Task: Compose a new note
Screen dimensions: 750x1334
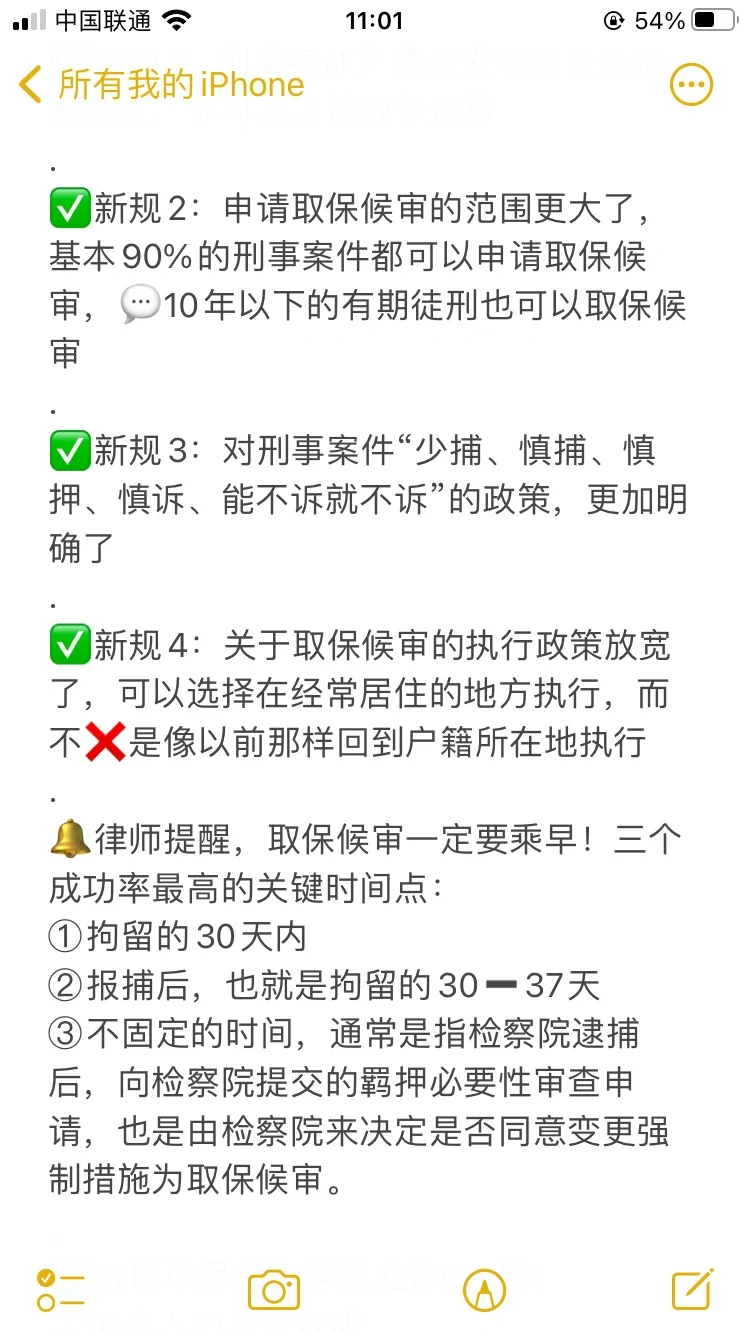Action: click(x=692, y=1289)
